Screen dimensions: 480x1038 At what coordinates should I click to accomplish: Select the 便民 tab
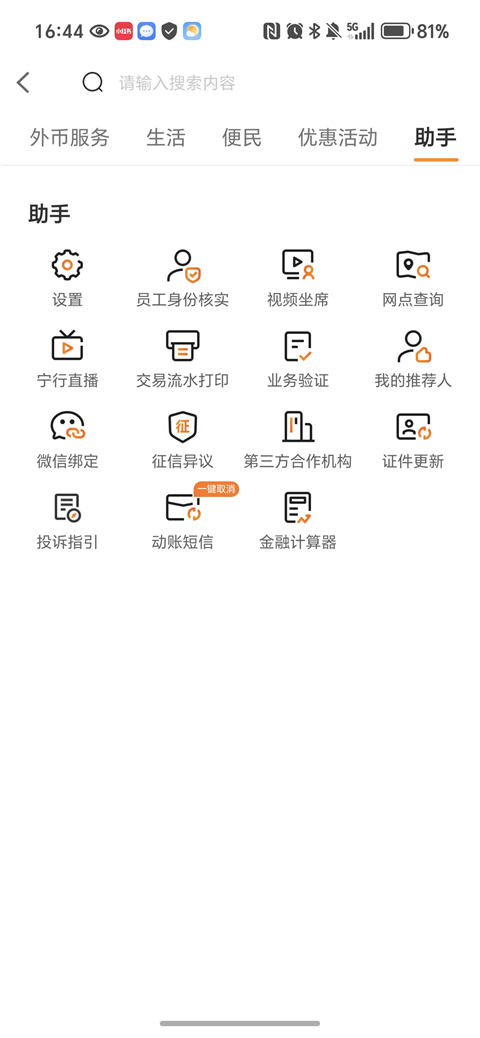coord(242,138)
